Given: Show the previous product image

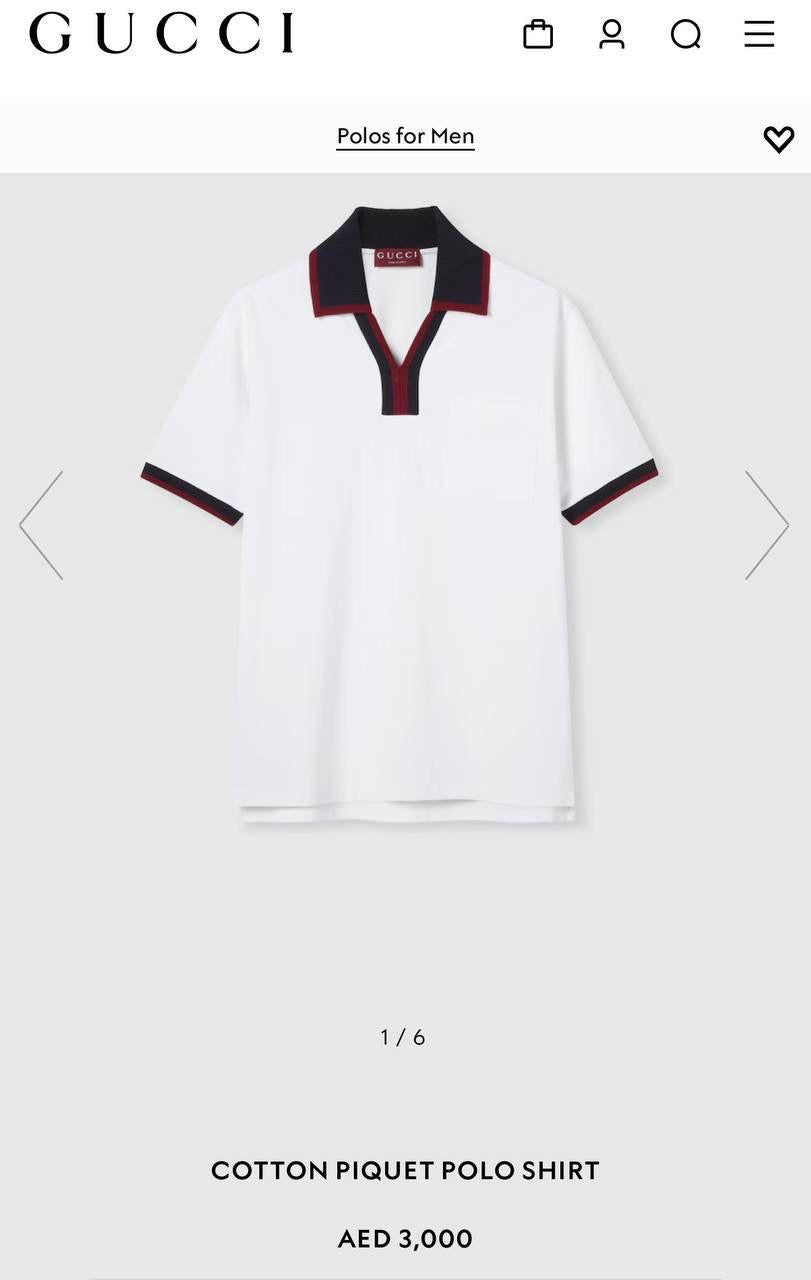Looking at the screenshot, I should pos(42,525).
